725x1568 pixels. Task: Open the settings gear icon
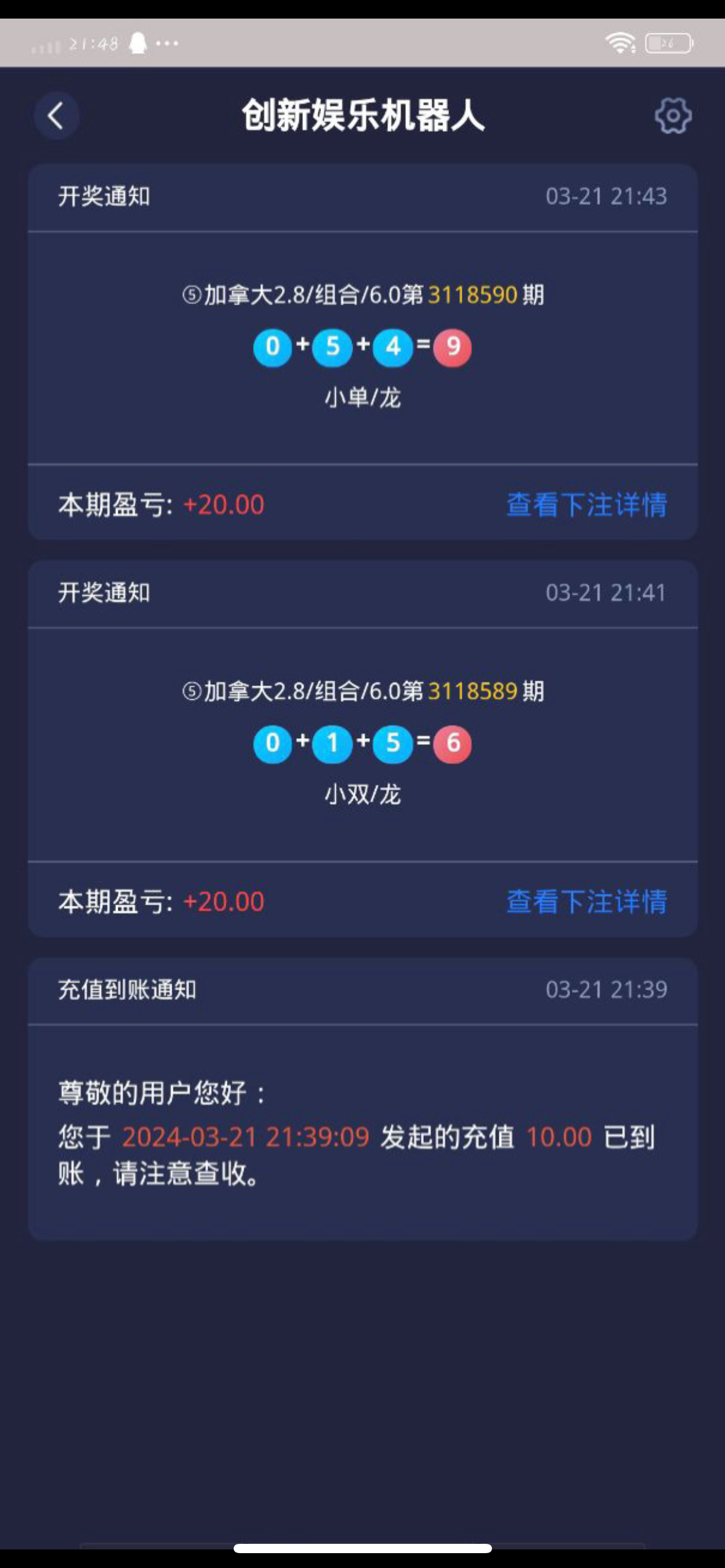click(673, 116)
